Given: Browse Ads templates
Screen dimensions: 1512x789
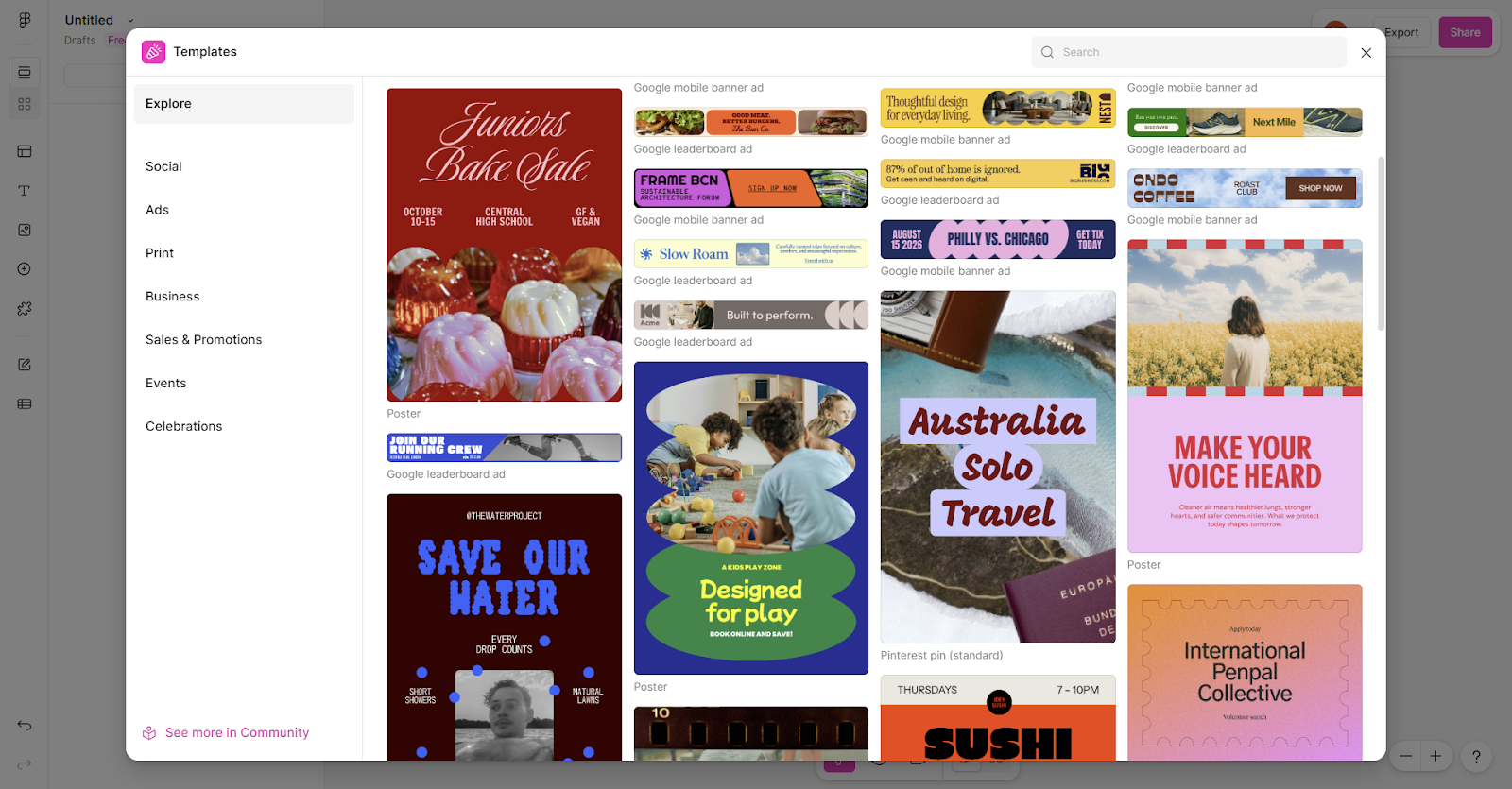Looking at the screenshot, I should (x=157, y=210).
